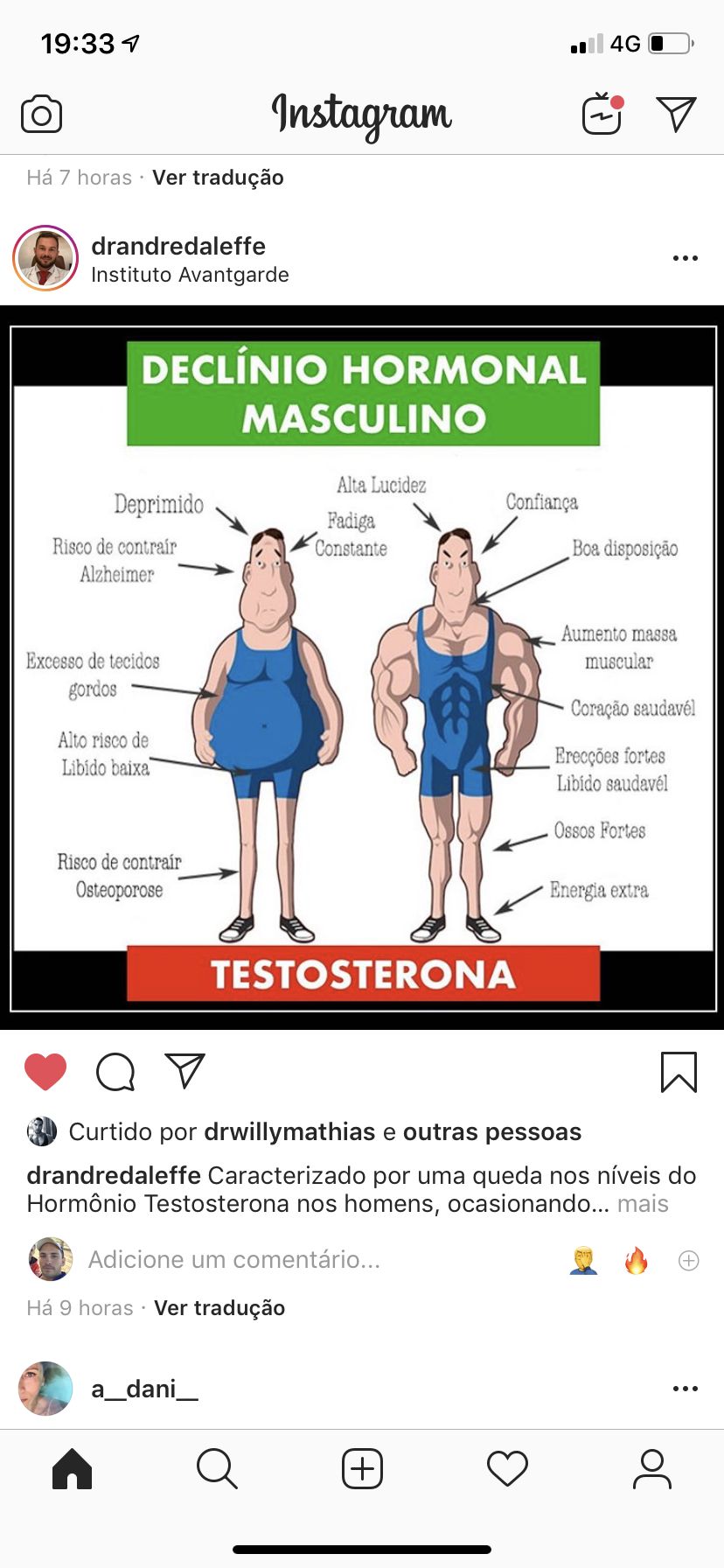Share drandredaleffe's post via the arrow icon
The image size is (724, 1568).
184,1071
